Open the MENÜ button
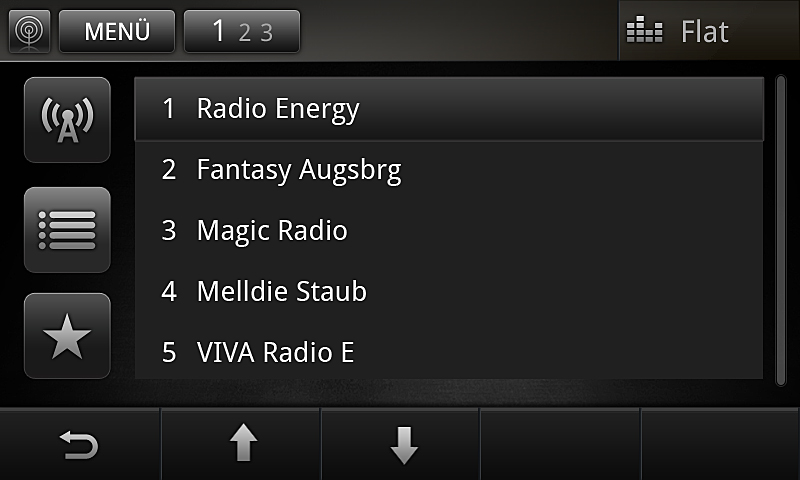800x480 pixels. pos(117,31)
